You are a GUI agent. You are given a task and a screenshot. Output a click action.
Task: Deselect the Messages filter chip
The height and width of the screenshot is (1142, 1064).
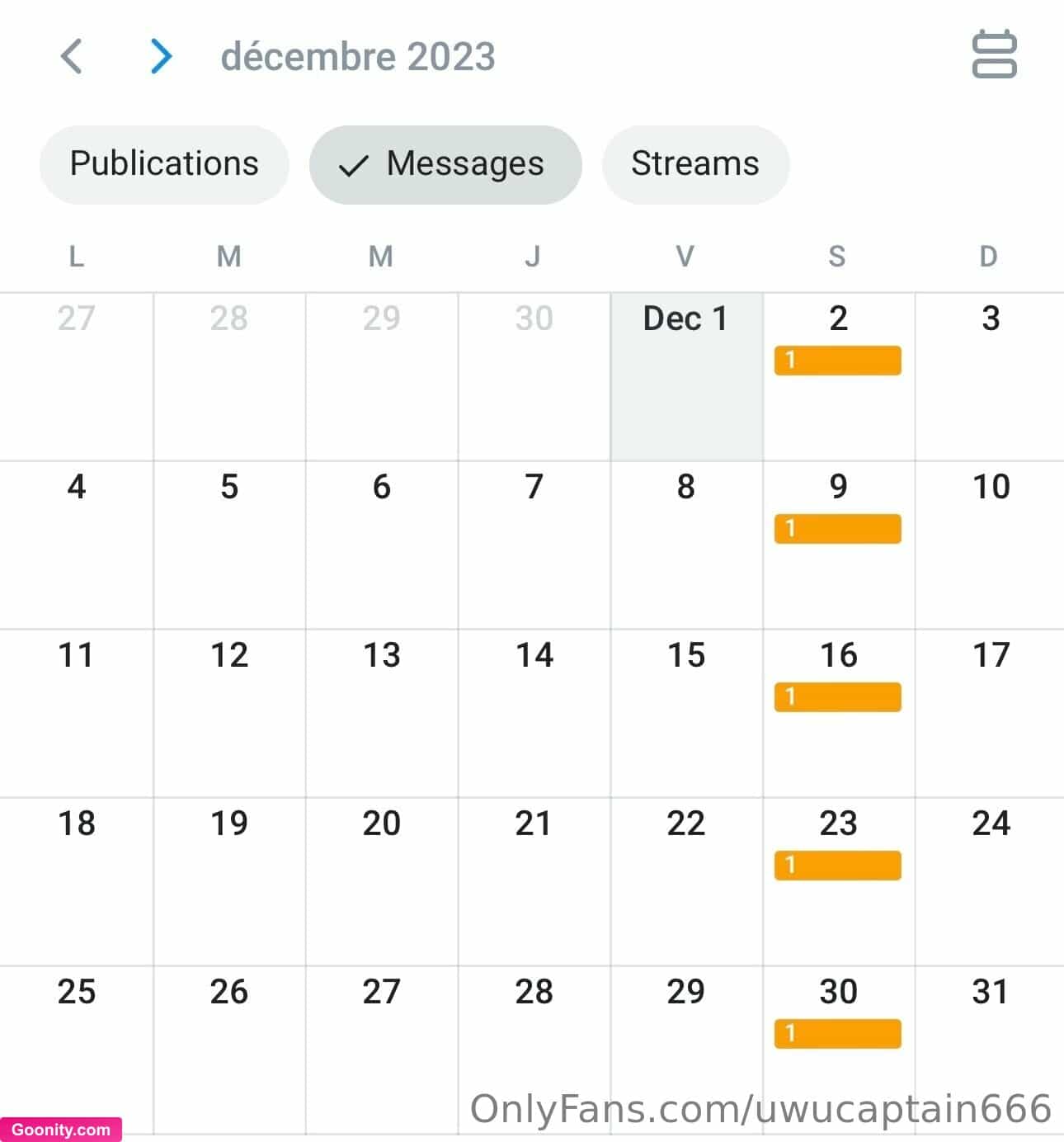click(445, 164)
